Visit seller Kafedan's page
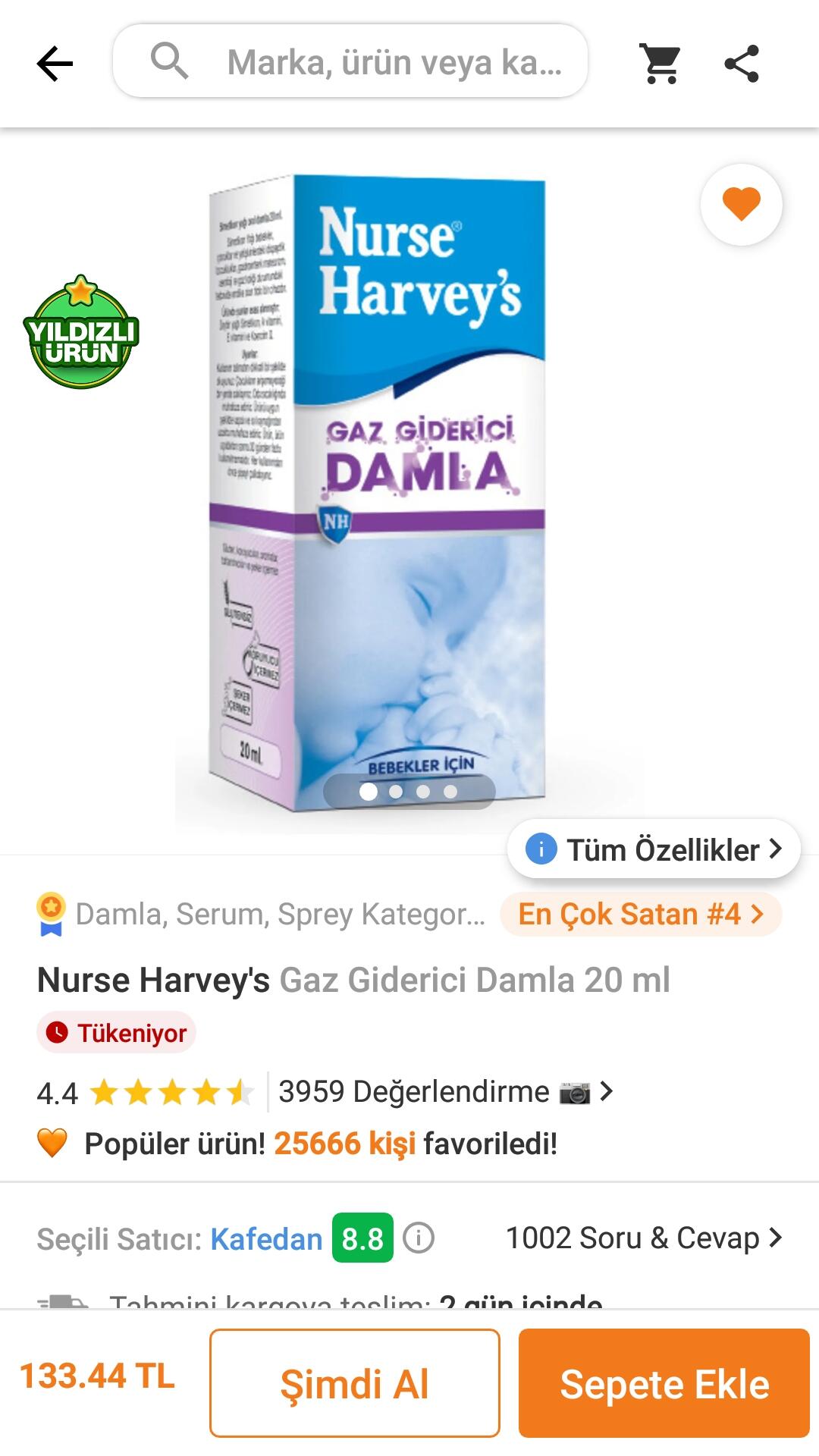 266,1239
